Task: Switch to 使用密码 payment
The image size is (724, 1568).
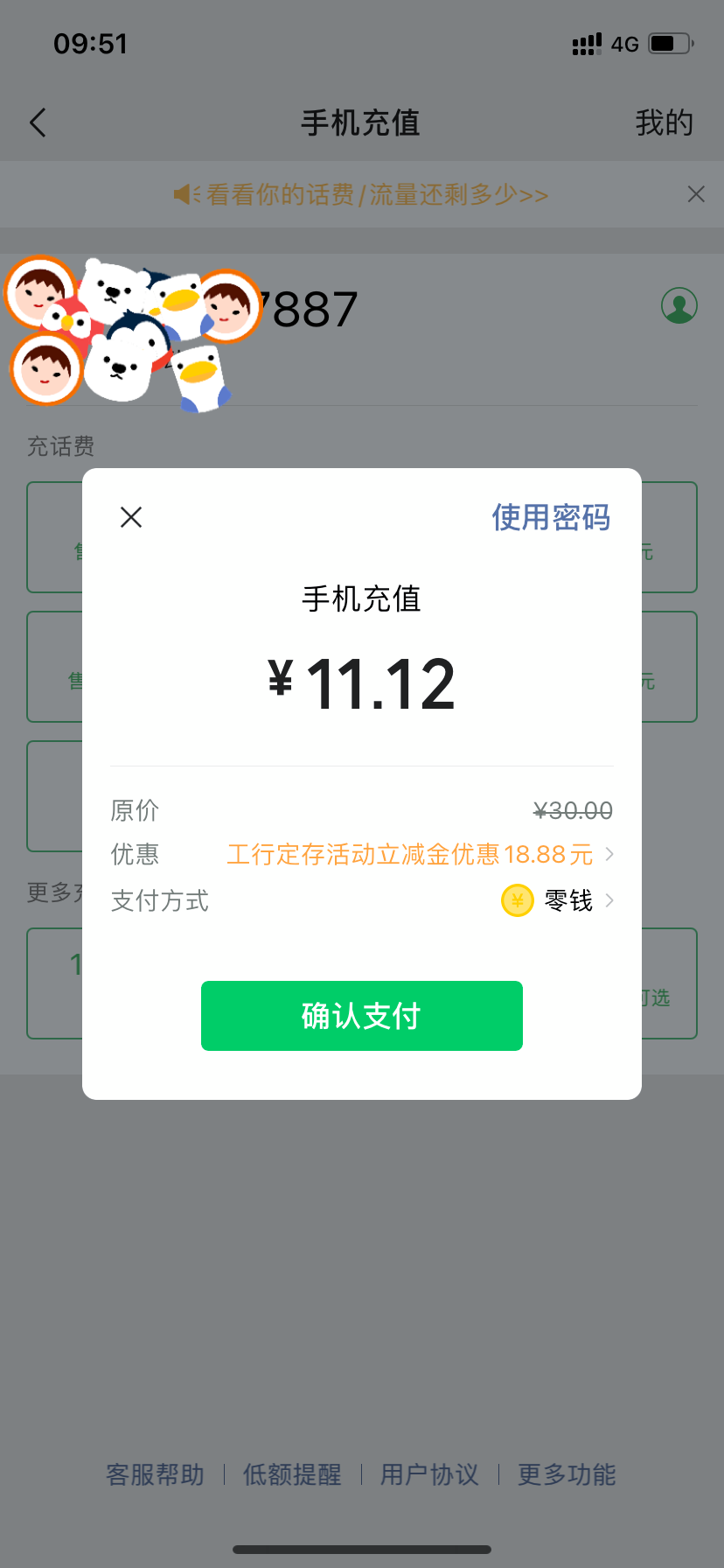Action: (x=550, y=517)
